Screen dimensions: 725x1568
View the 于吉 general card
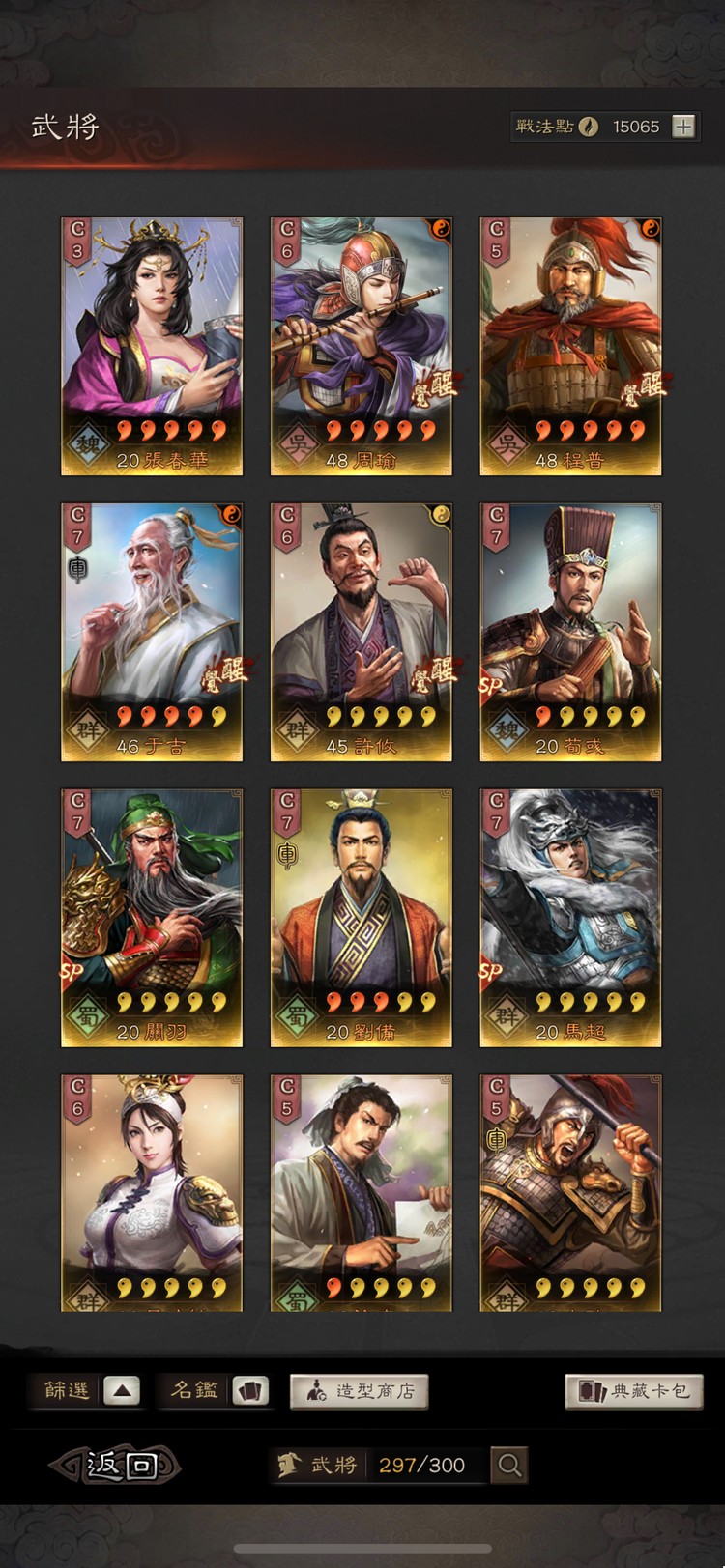[x=152, y=632]
